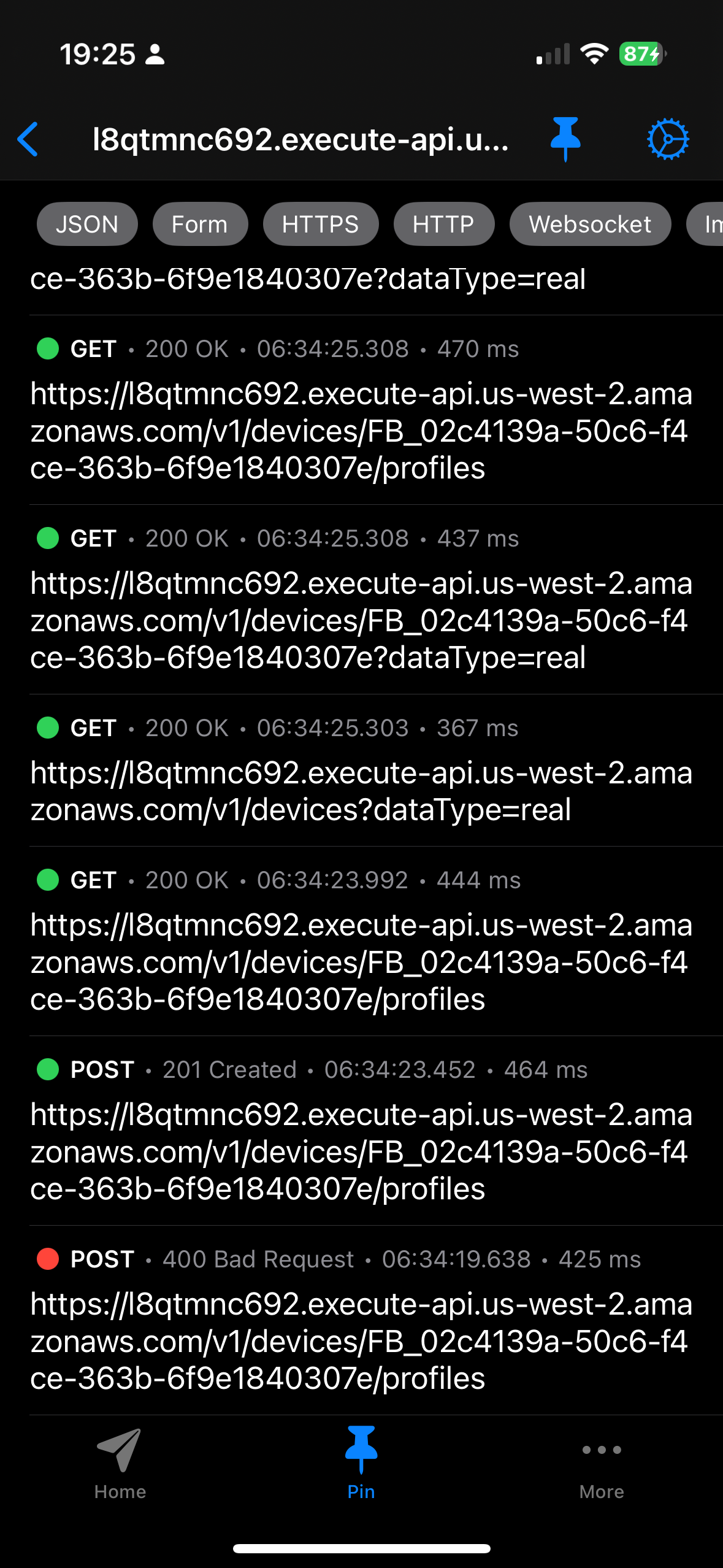Screen dimensions: 723x1568
Task: Select the Form filter chip
Action: click(x=200, y=225)
